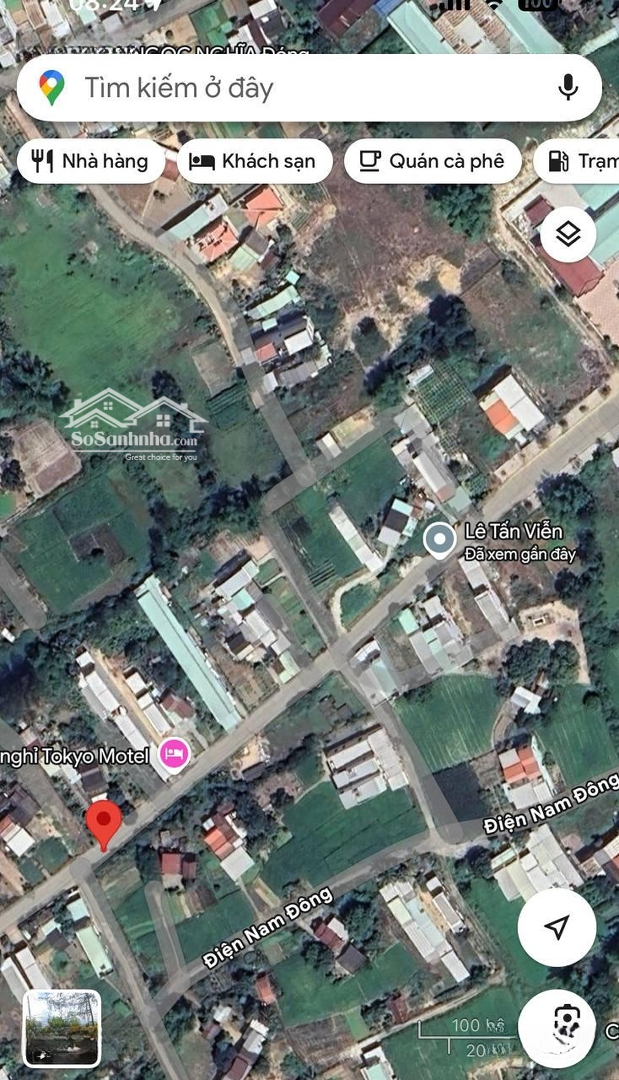619x1080 pixels.
Task: Open the Street View thumbnail
Action: point(62,1027)
